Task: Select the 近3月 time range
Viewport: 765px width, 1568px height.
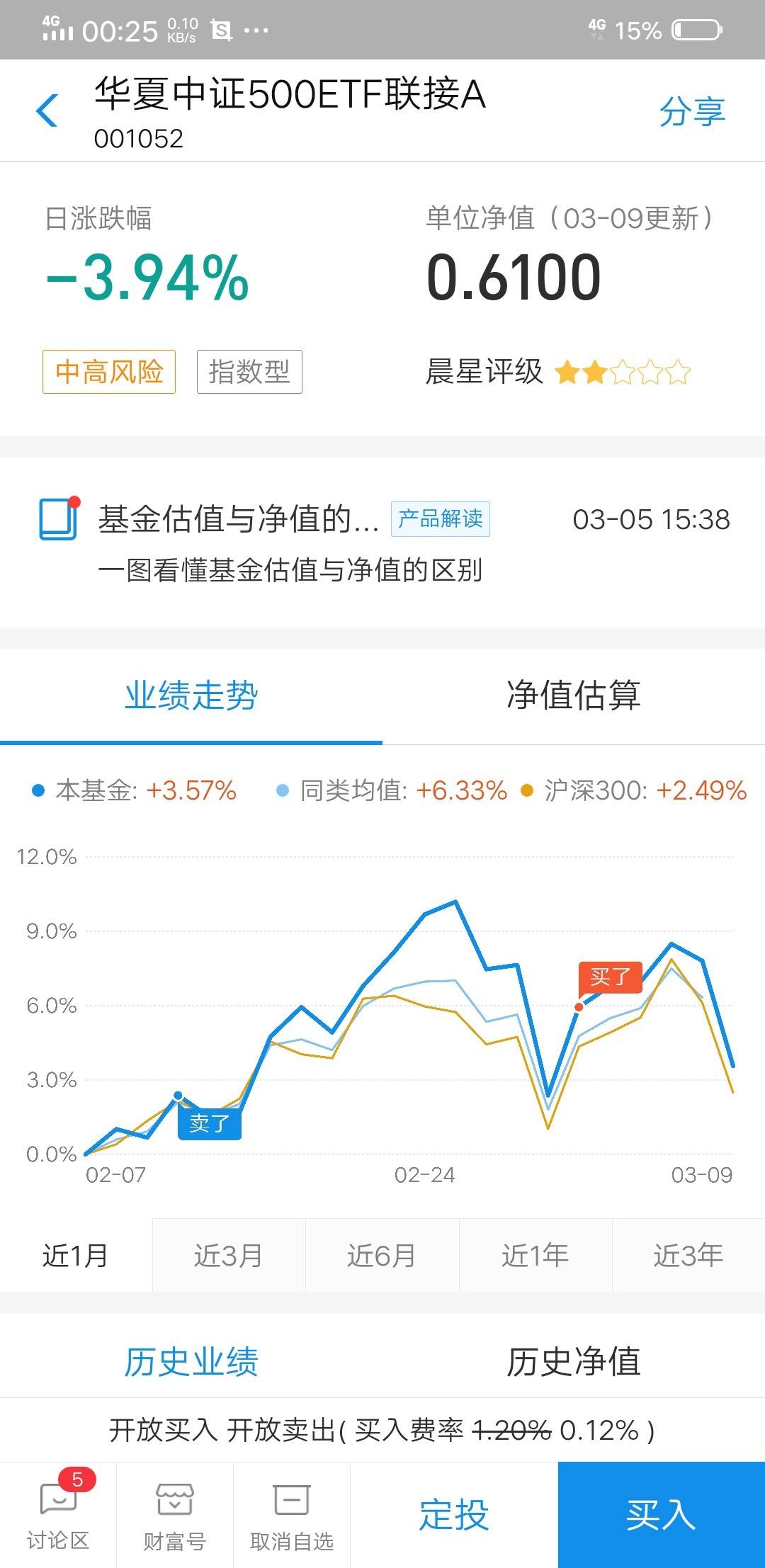Action: pos(229,1256)
